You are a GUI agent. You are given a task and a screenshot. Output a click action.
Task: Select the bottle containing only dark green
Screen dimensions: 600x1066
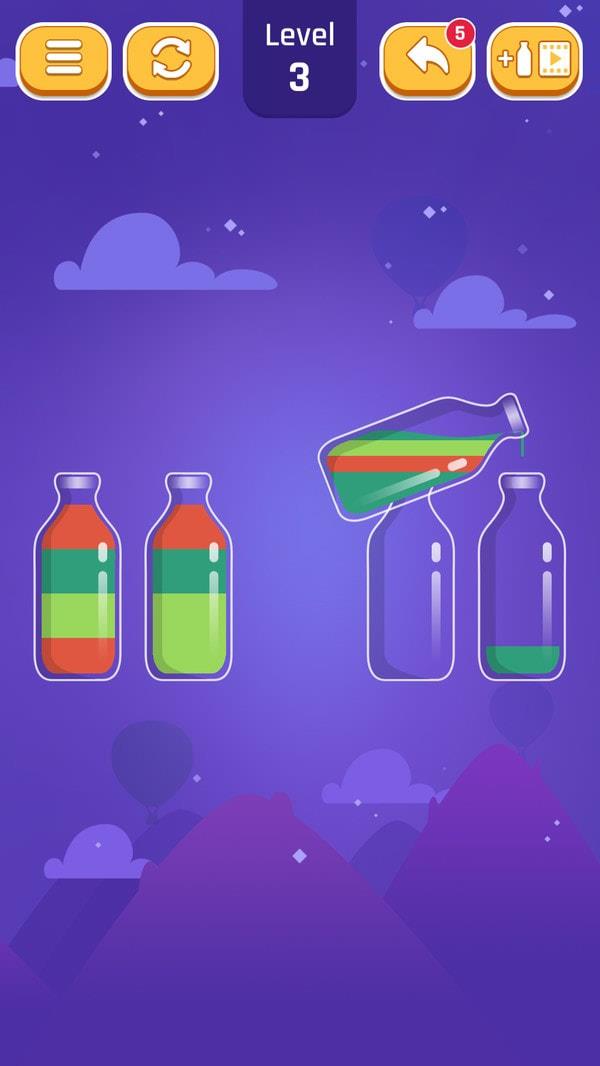521,590
